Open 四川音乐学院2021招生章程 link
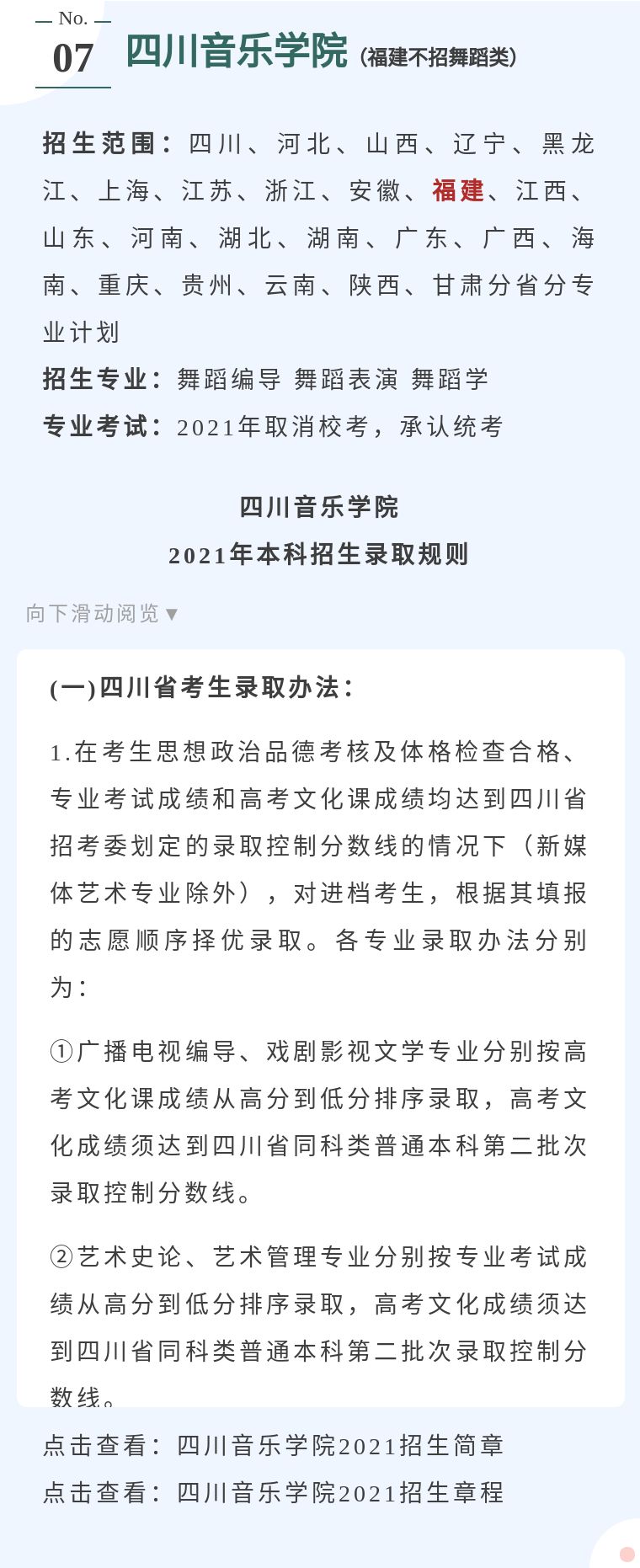 [339, 1492]
